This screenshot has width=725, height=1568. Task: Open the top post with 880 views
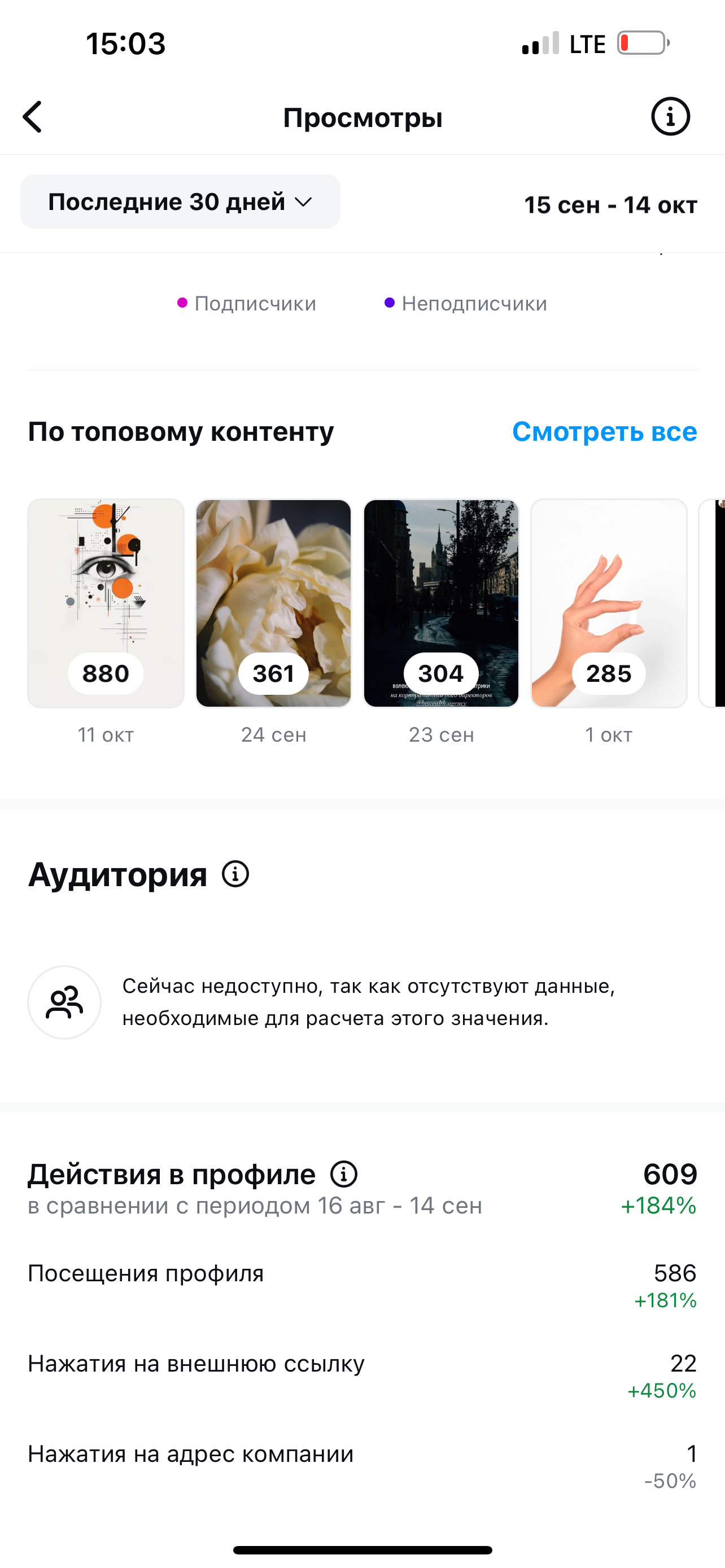coord(106,603)
